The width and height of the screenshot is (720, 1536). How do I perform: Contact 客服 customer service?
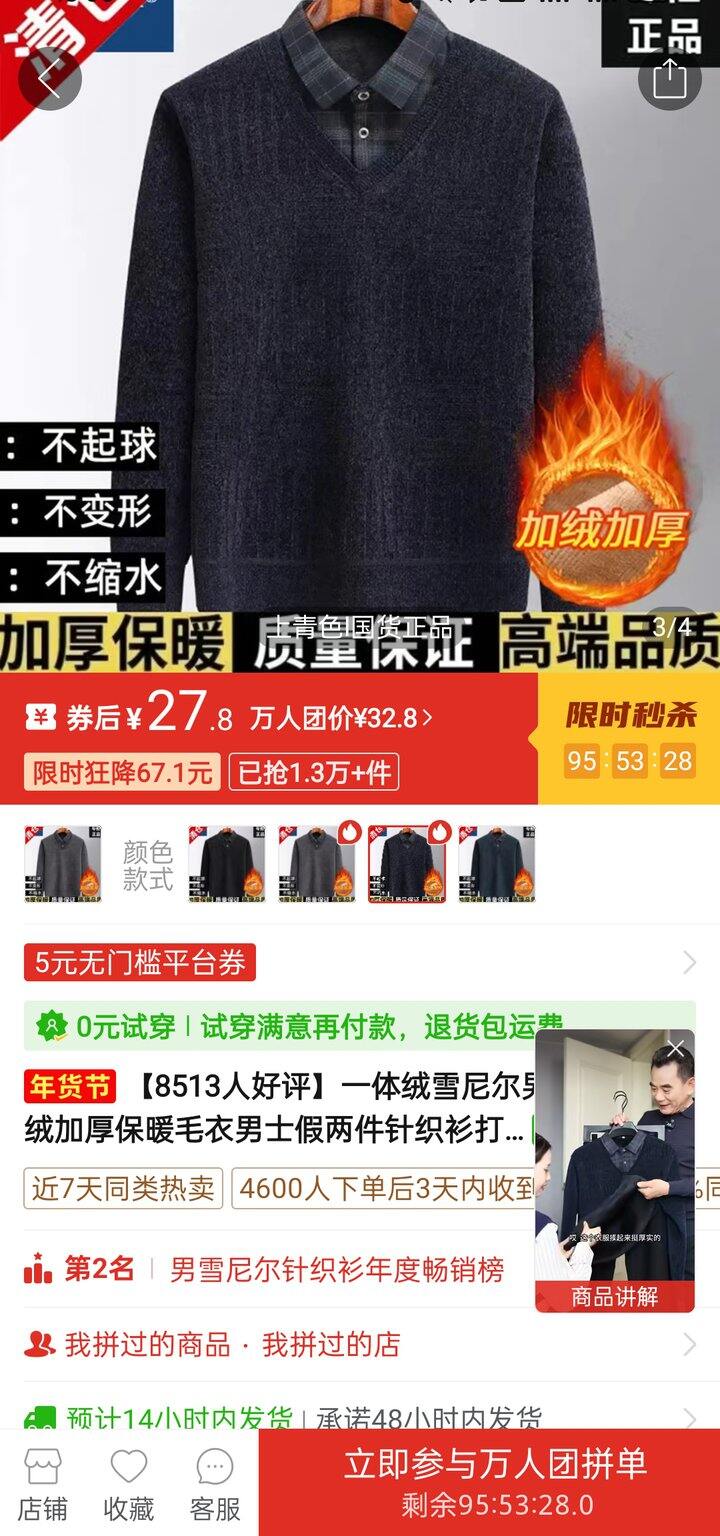pyautogui.click(x=215, y=1484)
